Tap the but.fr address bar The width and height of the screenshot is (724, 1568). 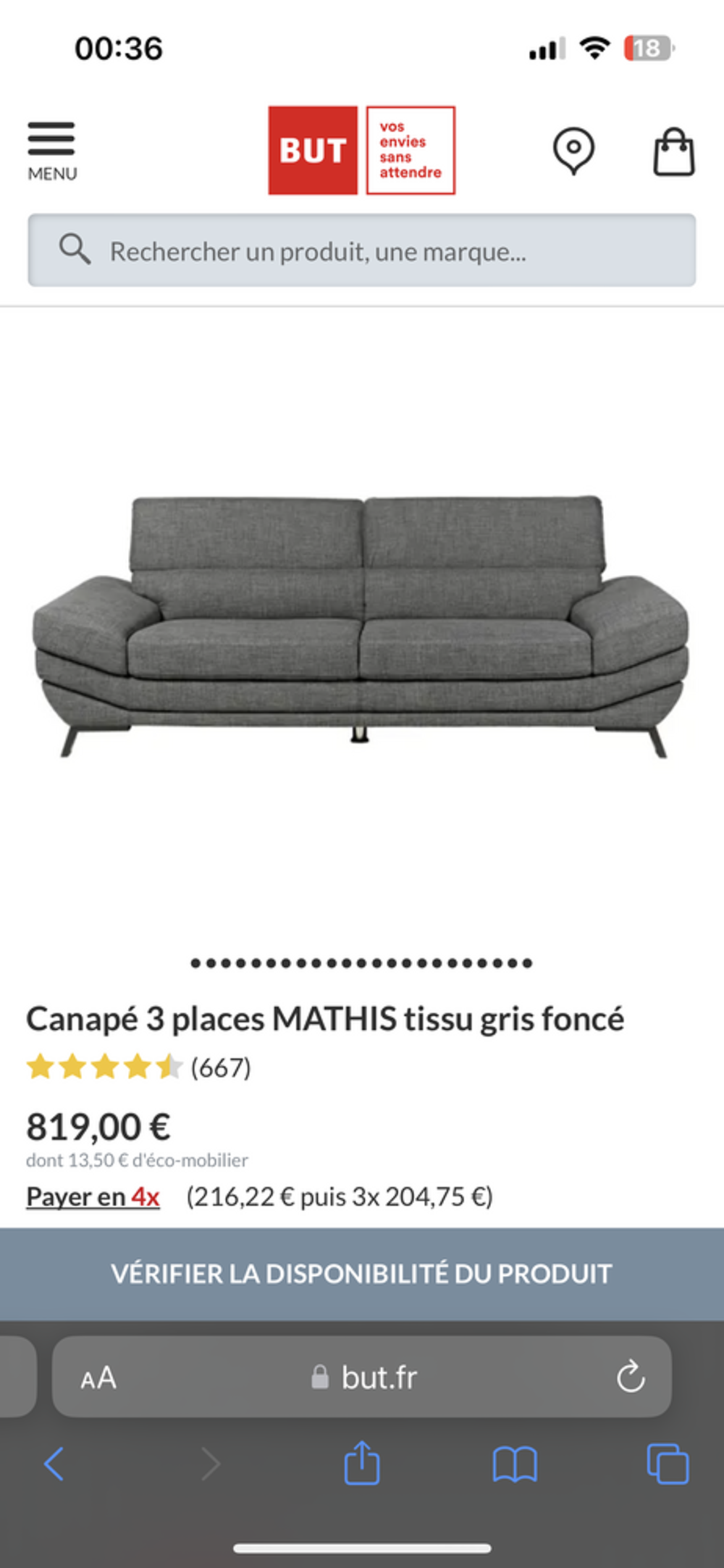tap(362, 1377)
